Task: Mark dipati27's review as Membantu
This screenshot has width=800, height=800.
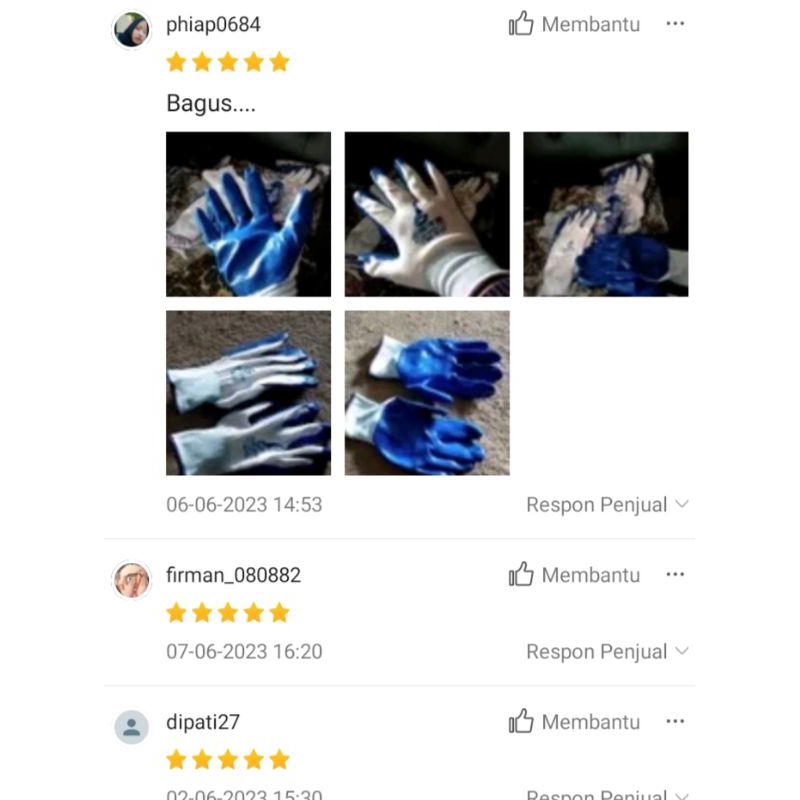Action: tap(574, 722)
